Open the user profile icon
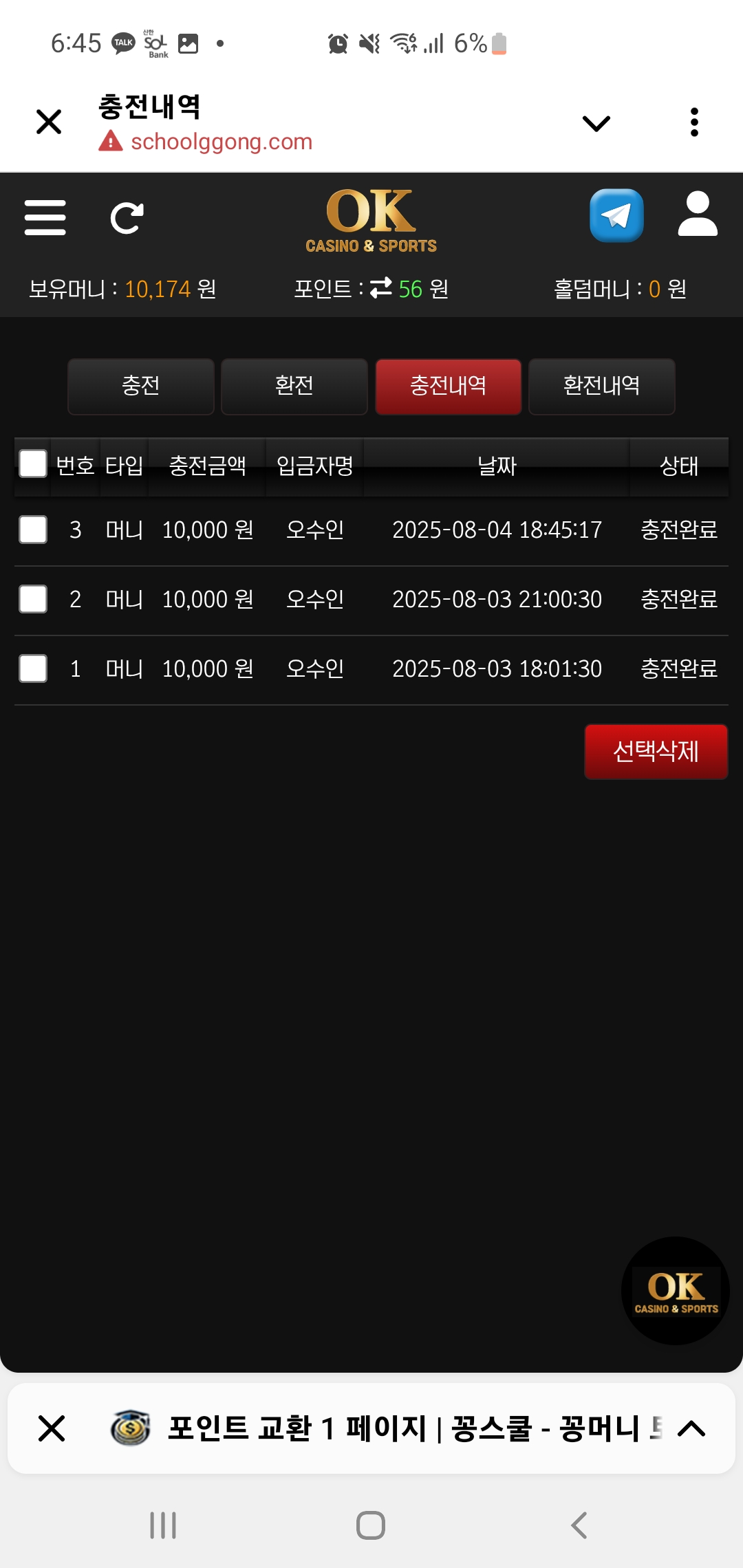This screenshot has width=743, height=1568. pyautogui.click(x=698, y=215)
